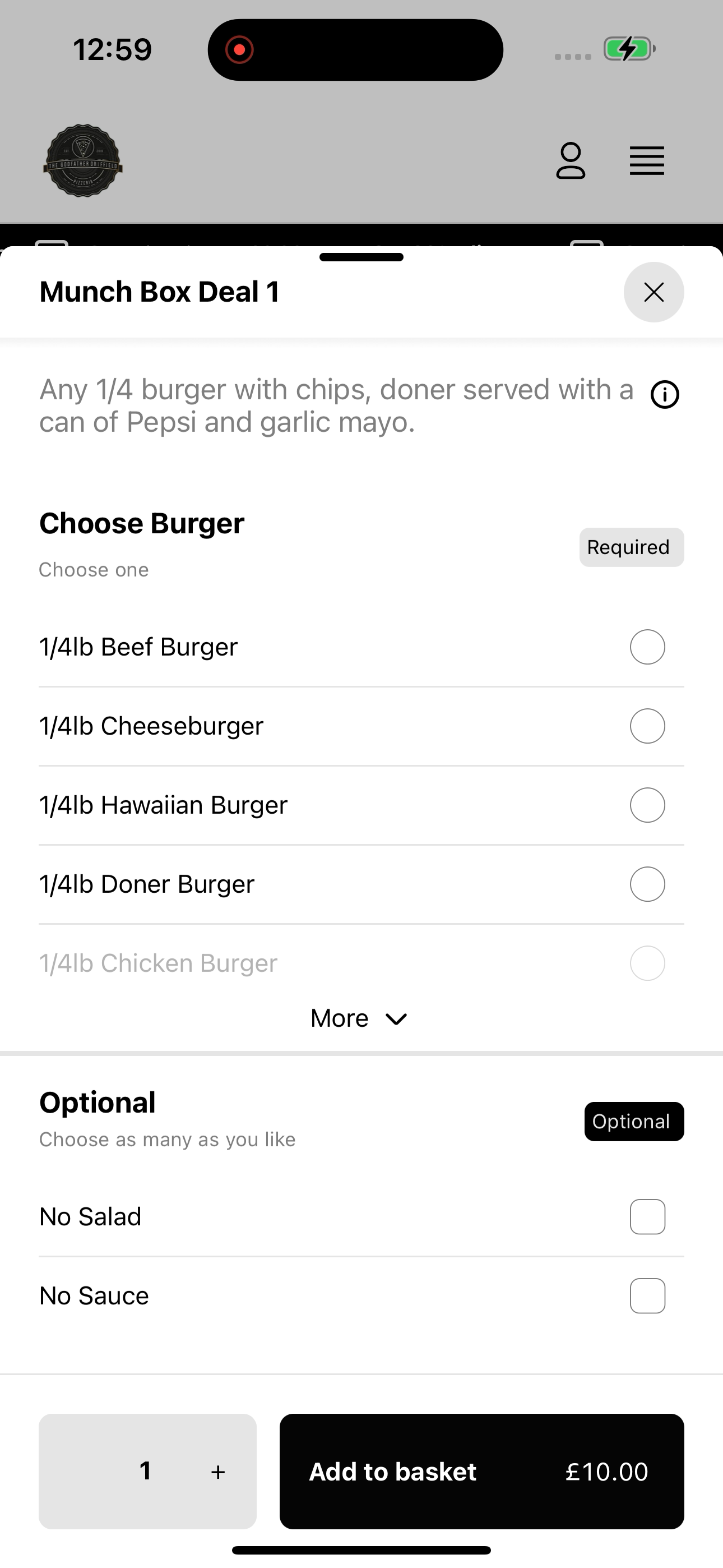
Task: Open the info icon beside the description
Action: (x=665, y=394)
